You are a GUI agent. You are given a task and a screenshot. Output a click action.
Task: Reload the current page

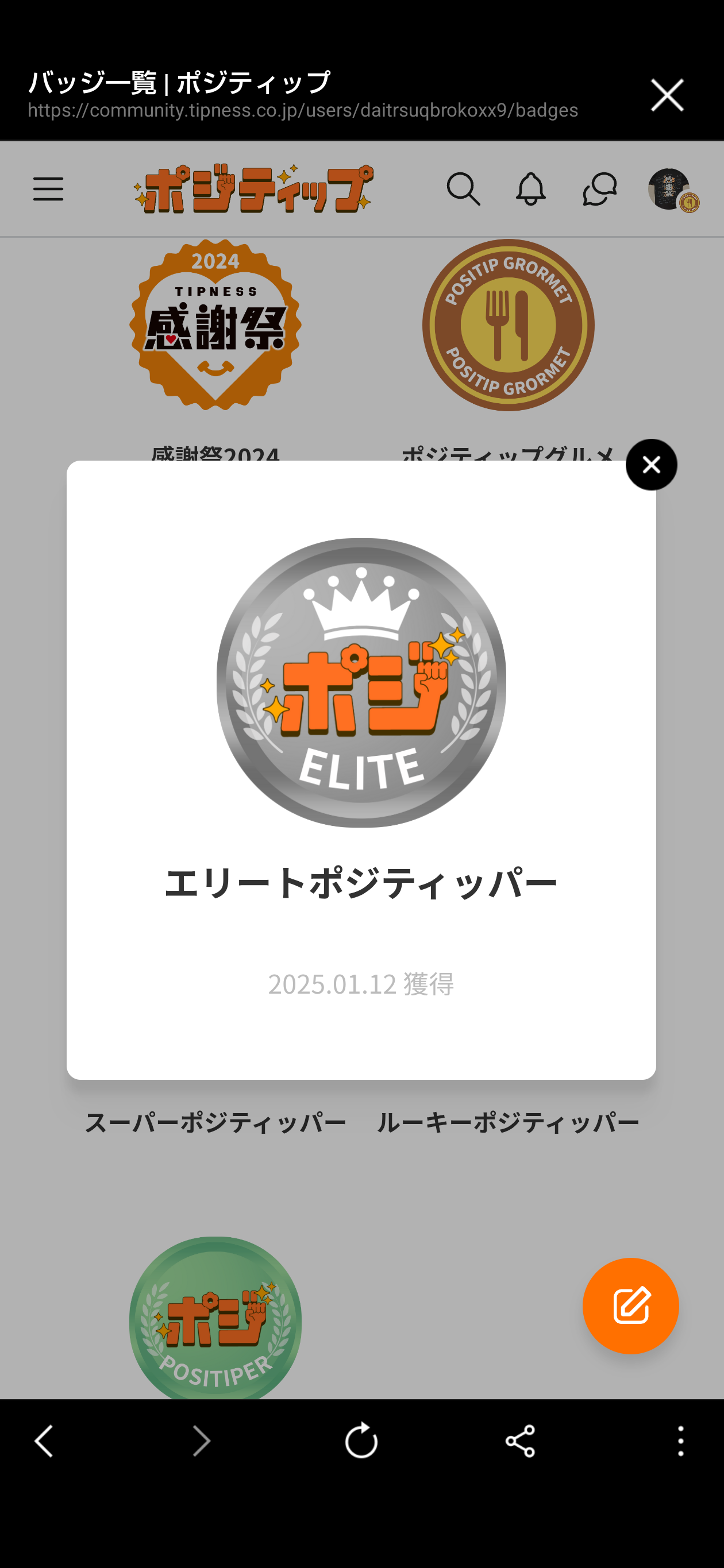(x=361, y=1441)
